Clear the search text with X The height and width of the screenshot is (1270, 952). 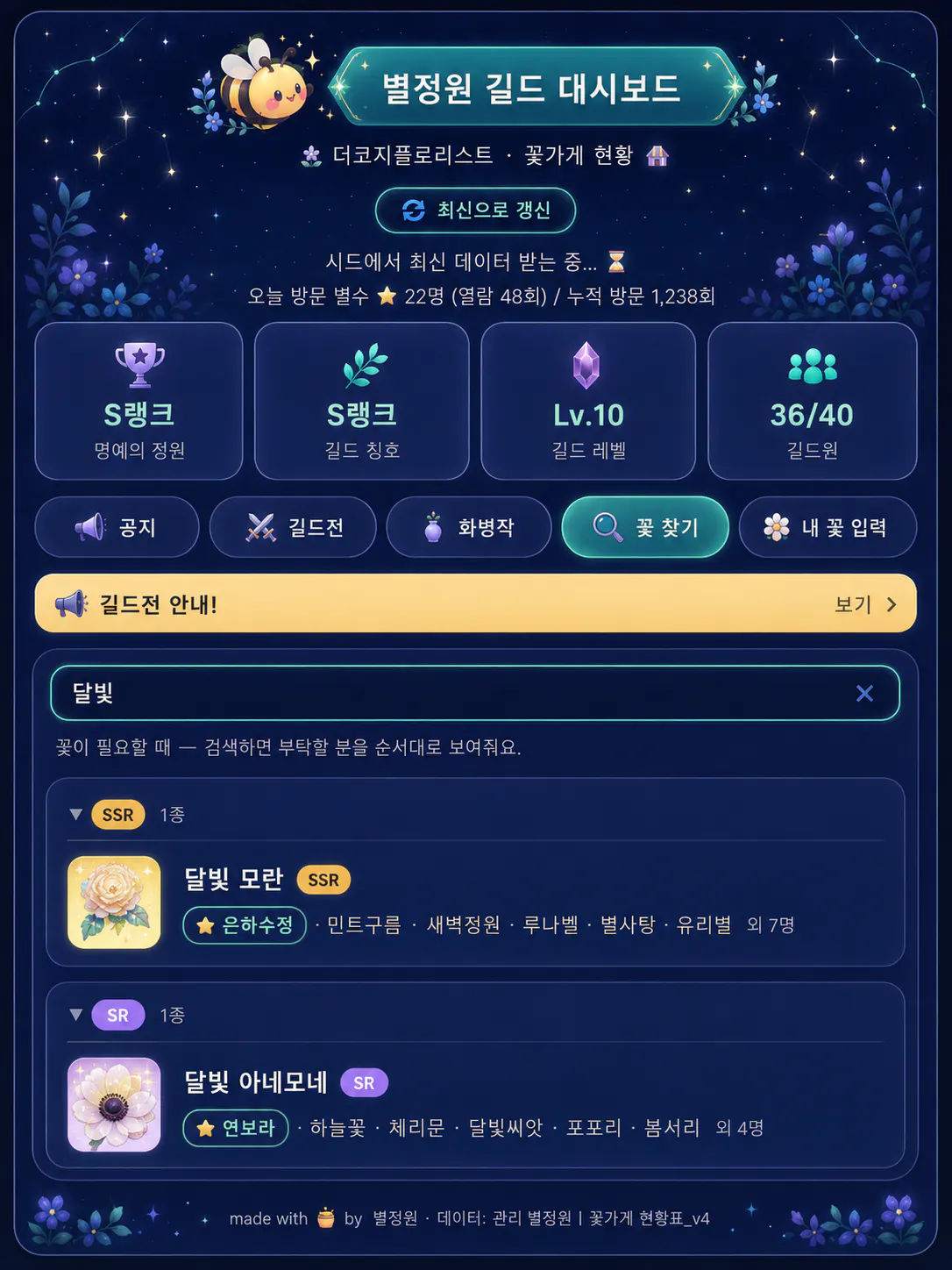click(x=864, y=694)
